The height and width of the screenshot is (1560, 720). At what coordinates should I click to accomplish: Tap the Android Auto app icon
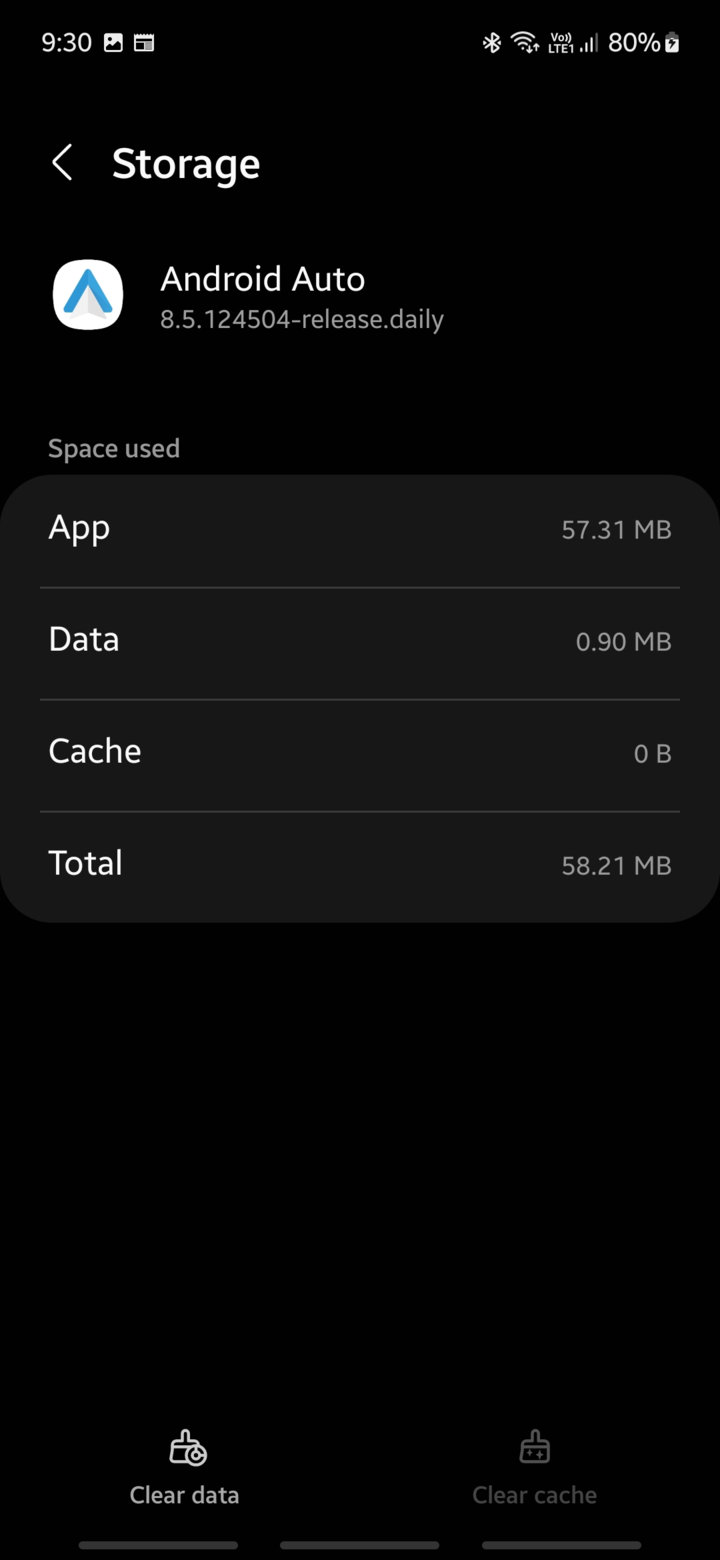88,295
